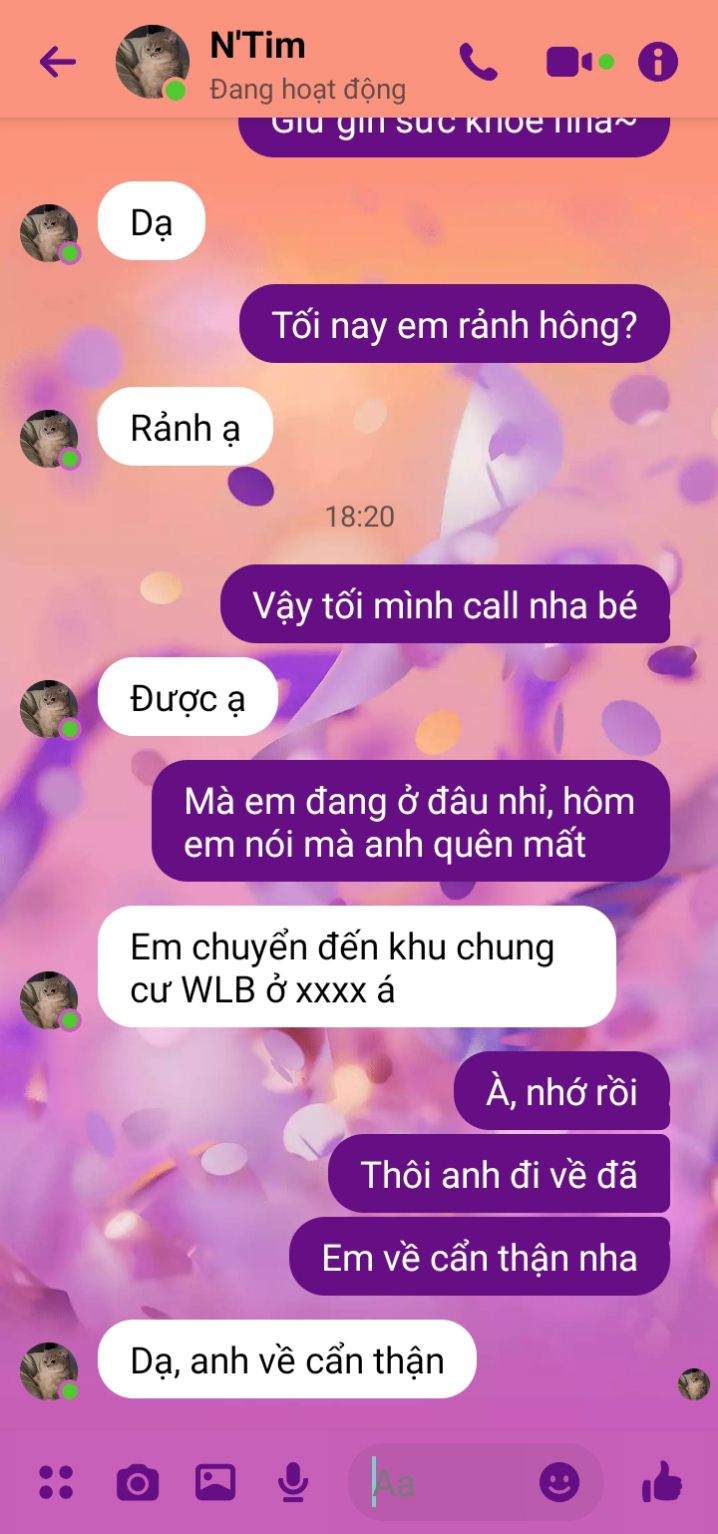
Task: Open the photo gallery picker
Action: pos(215,1482)
